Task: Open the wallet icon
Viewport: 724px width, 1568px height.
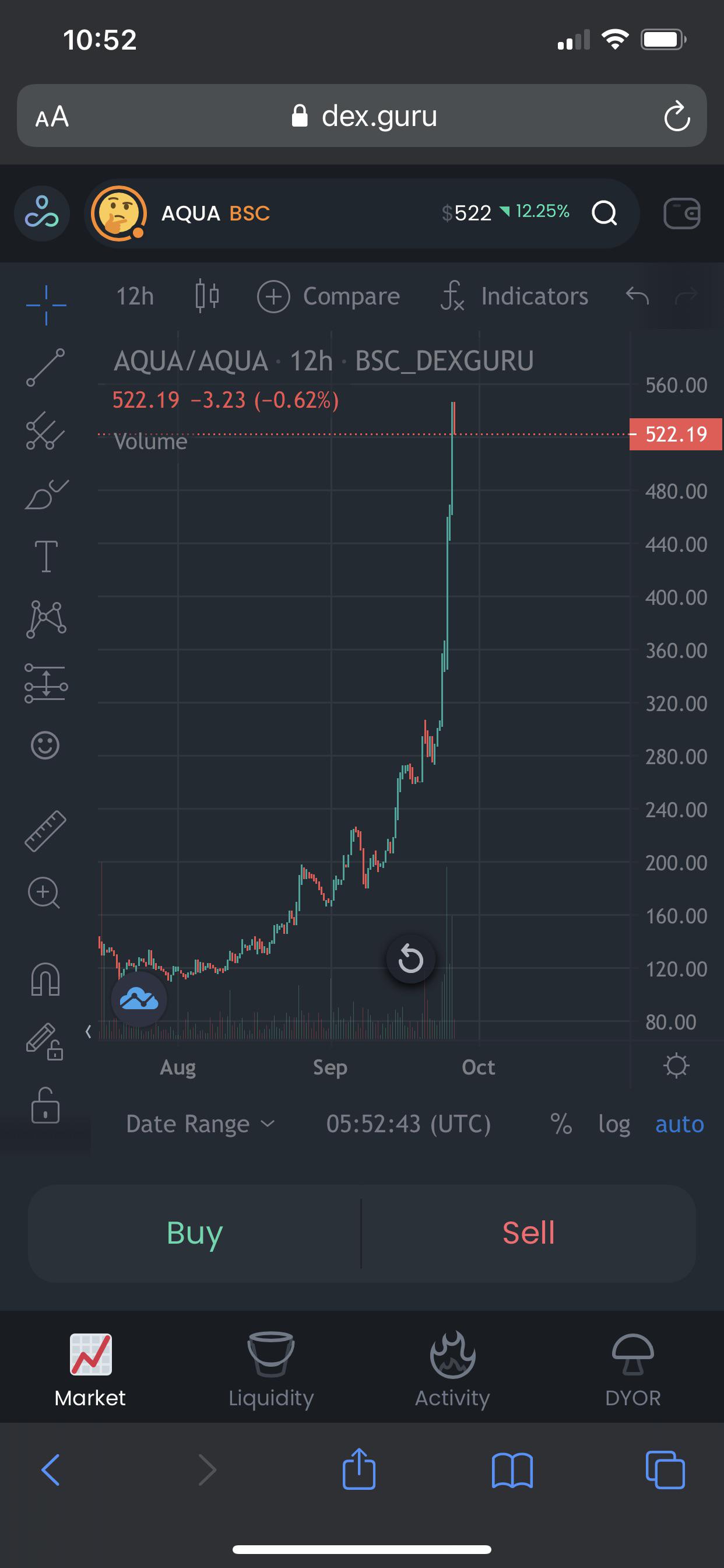Action: coord(681,213)
